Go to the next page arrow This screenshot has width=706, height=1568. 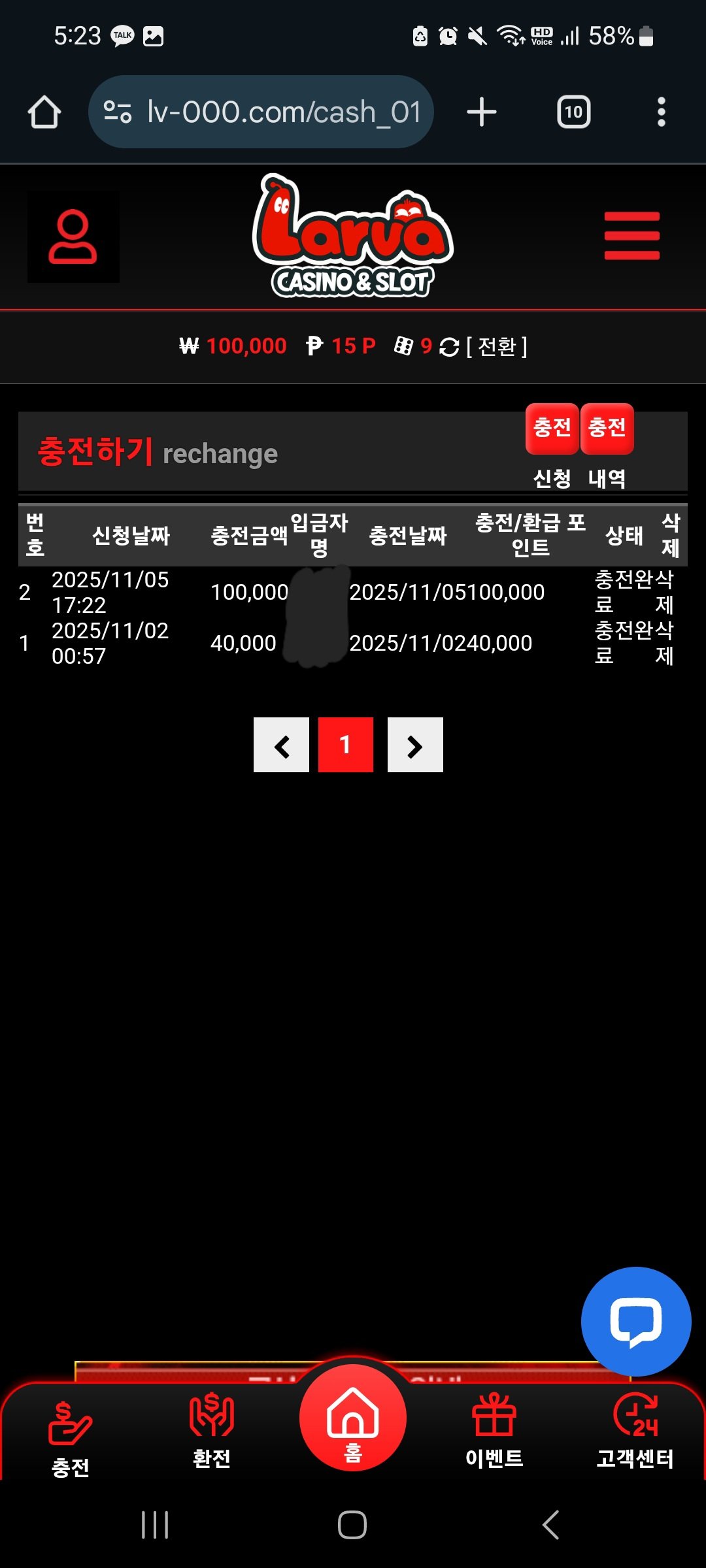415,745
